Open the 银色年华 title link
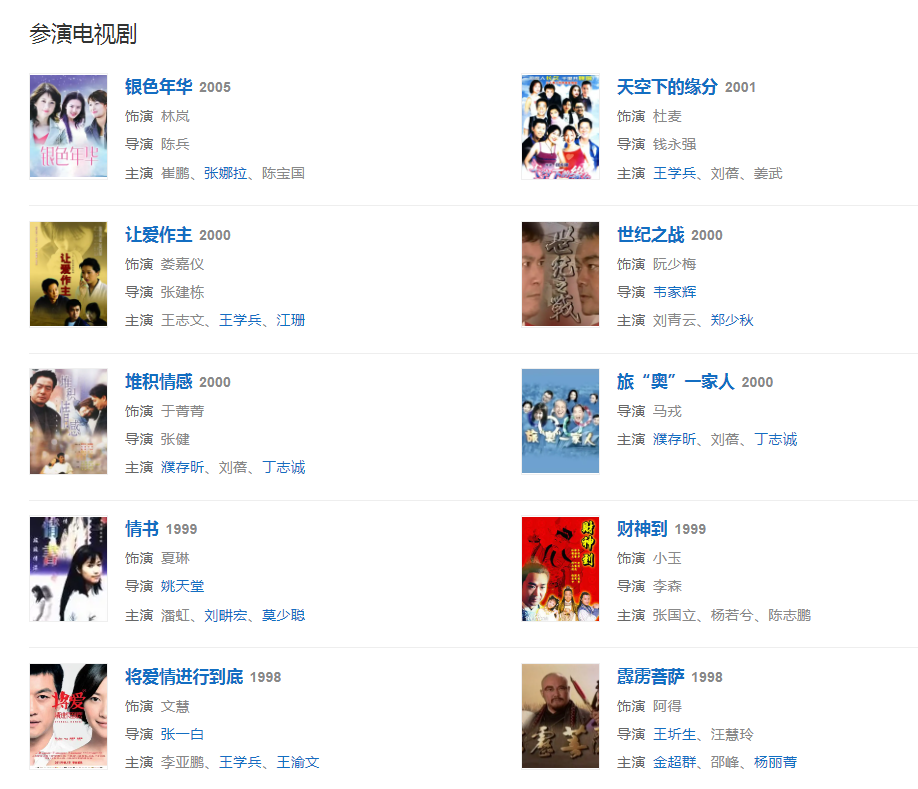The height and width of the screenshot is (789, 918). click(x=158, y=87)
